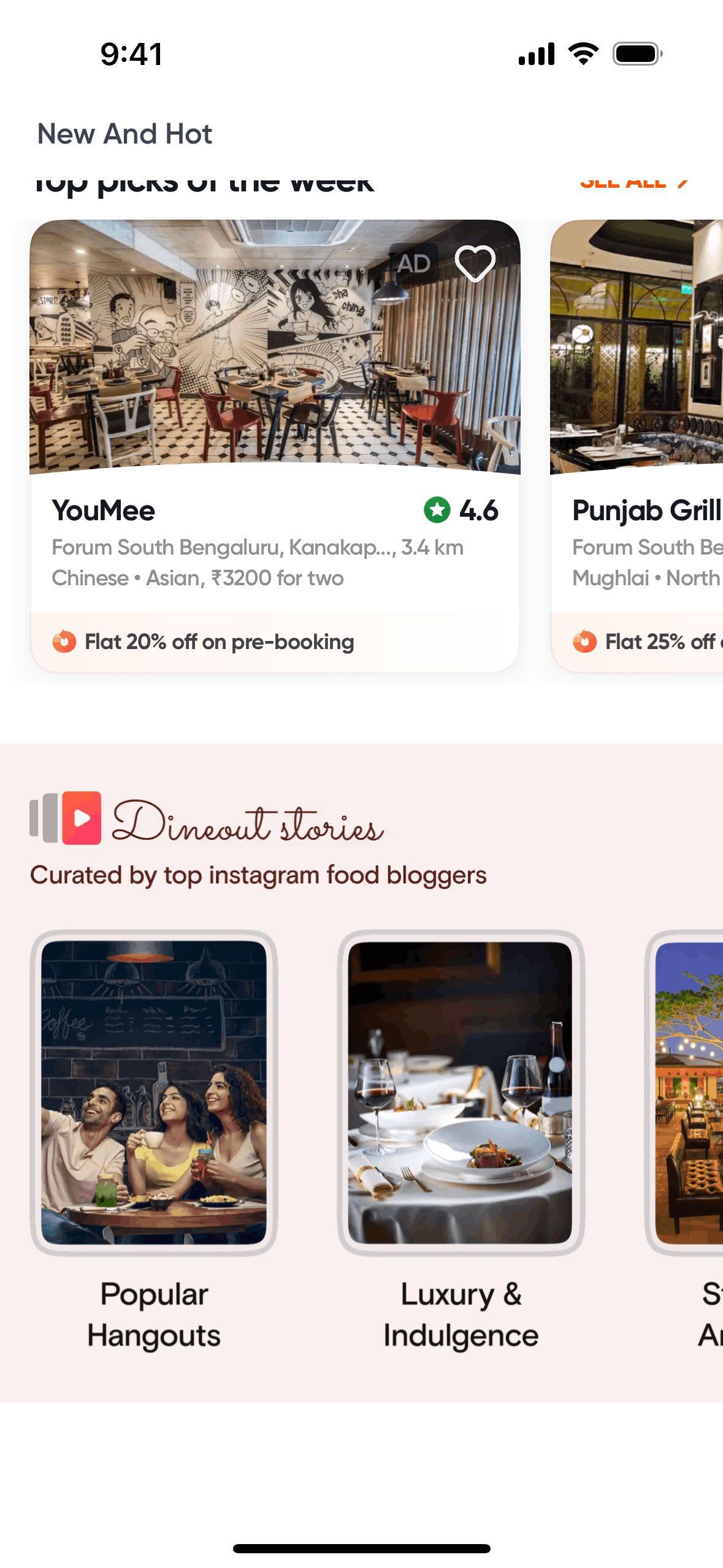This screenshot has height=1568, width=723.
Task: Add YouMee to favorites with the heart
Action: pos(475,263)
